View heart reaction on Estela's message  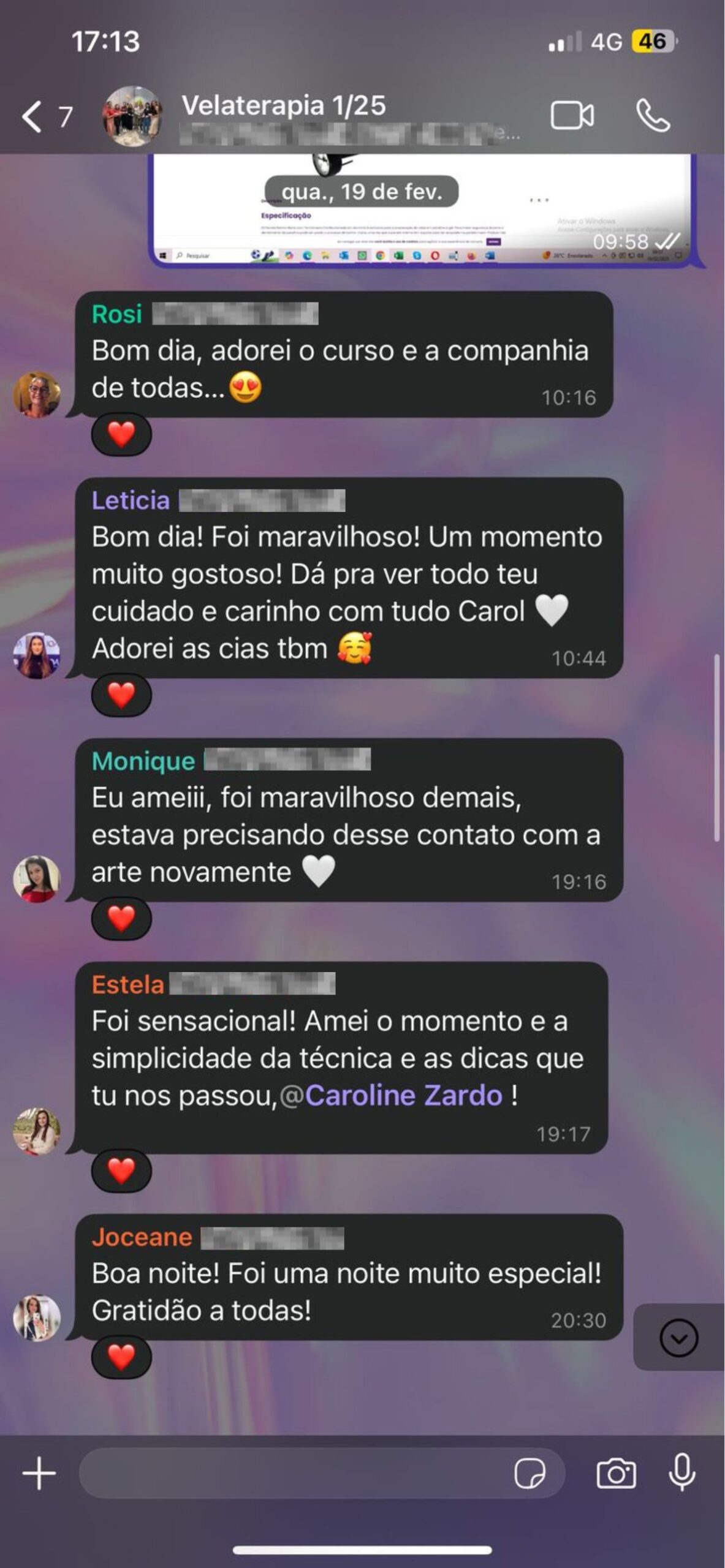121,1171
